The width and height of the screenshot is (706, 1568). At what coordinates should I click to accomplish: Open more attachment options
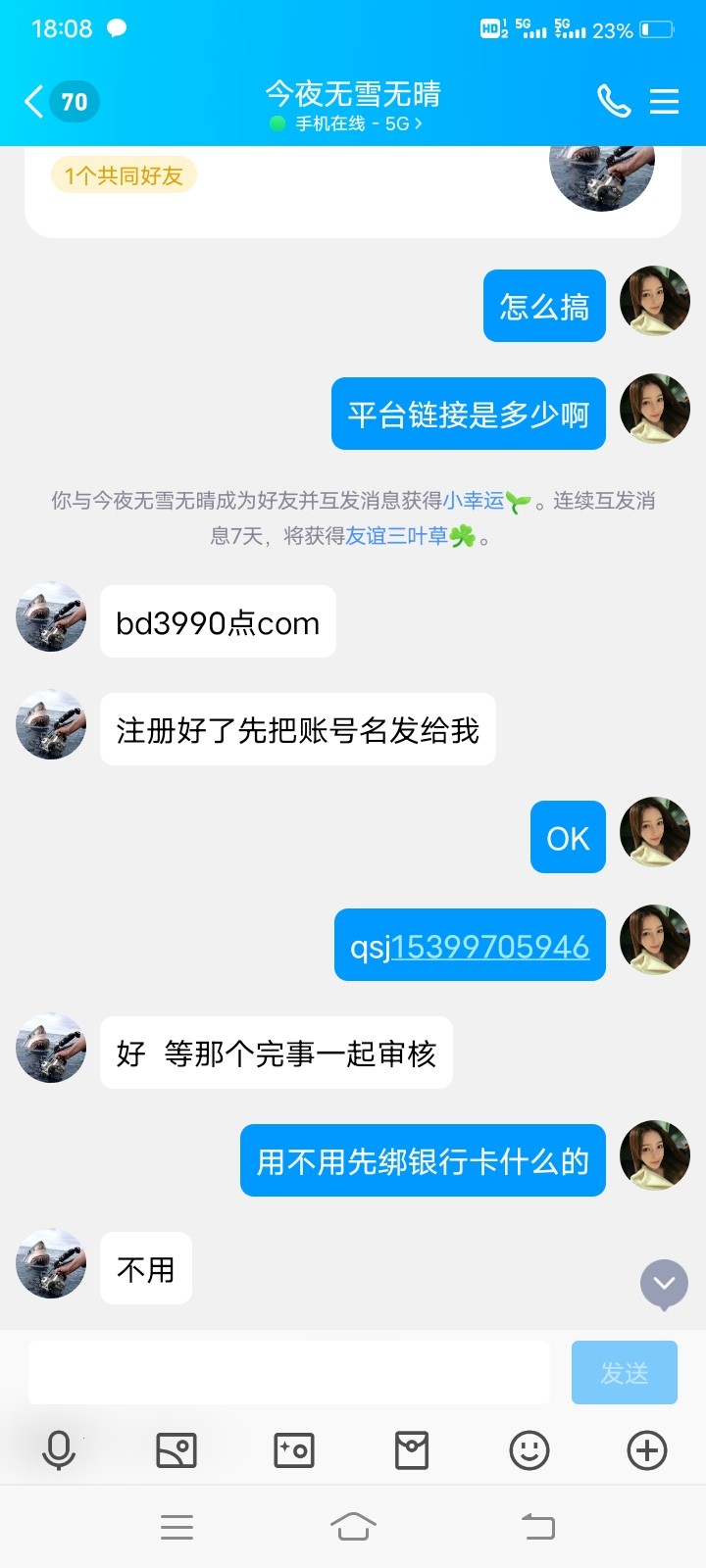(x=647, y=1450)
